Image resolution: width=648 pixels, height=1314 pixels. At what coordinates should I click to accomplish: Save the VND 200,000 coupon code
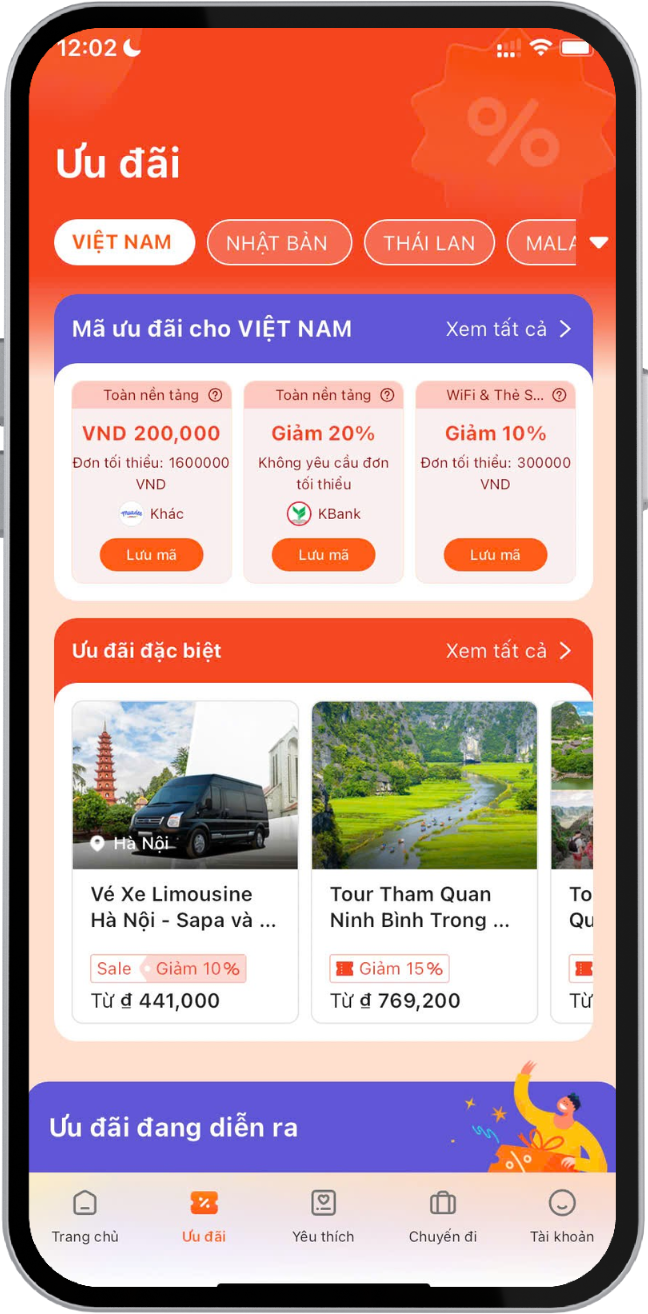(151, 554)
